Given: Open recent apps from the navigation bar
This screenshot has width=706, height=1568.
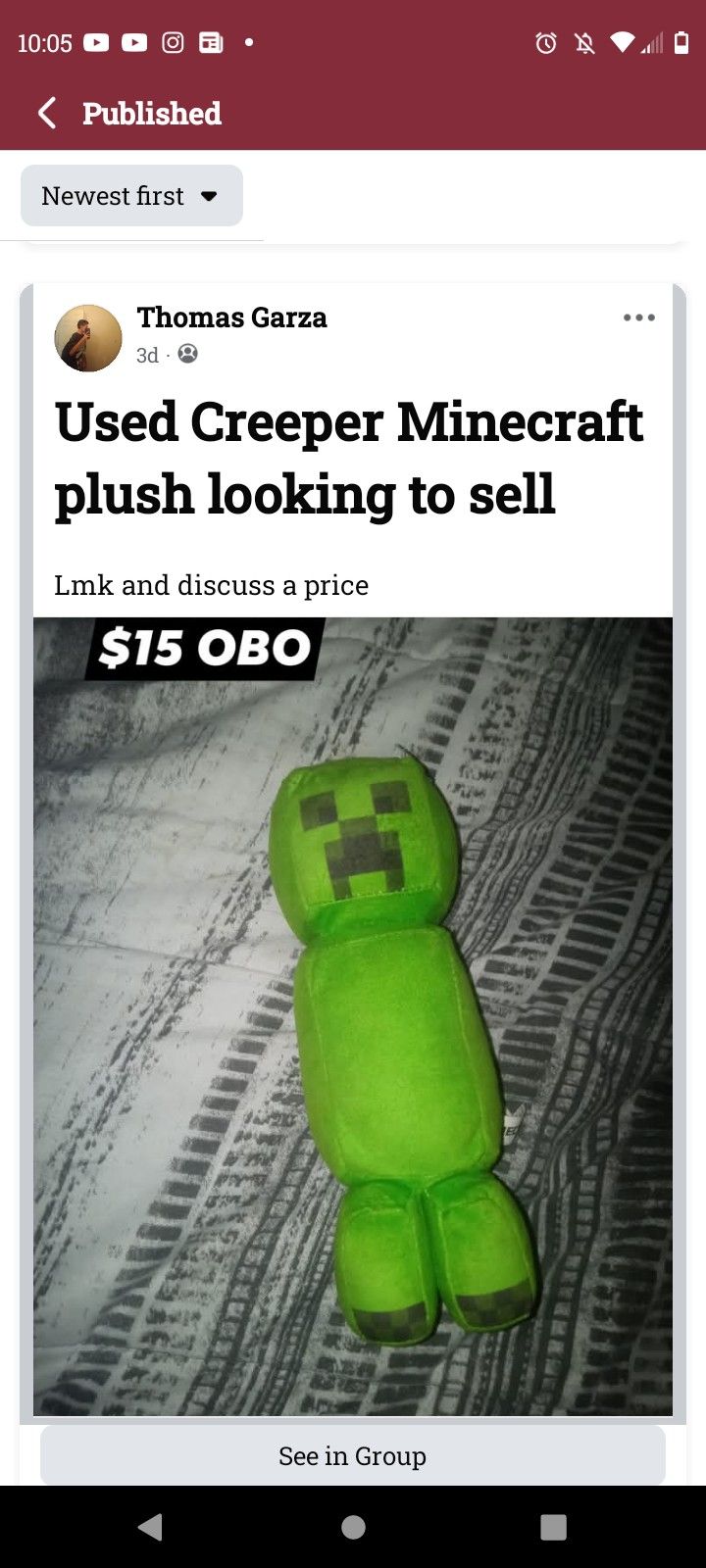Looking at the screenshot, I should [553, 1527].
